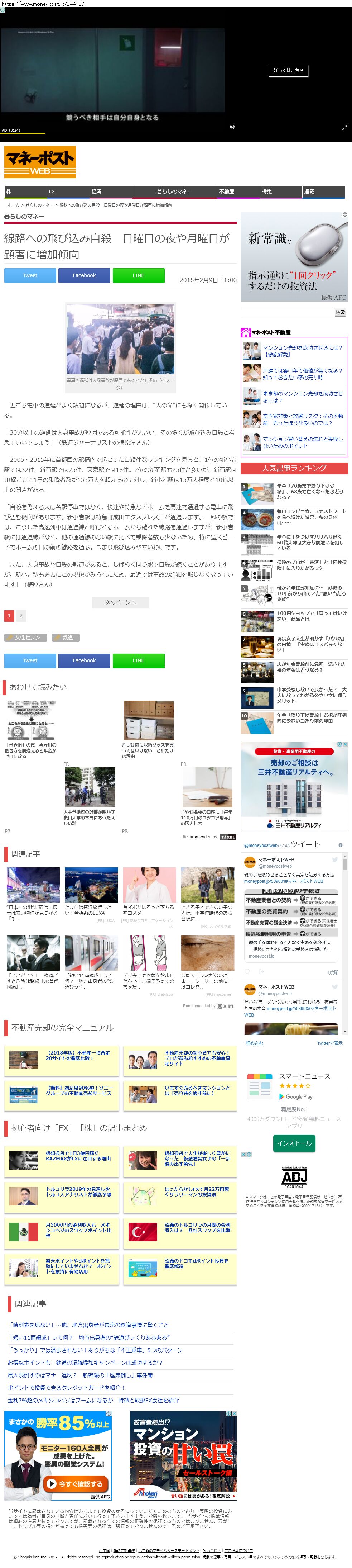Screen dimensions: 352x1568
Task: Share the article via the top LINE button
Action: (138, 275)
